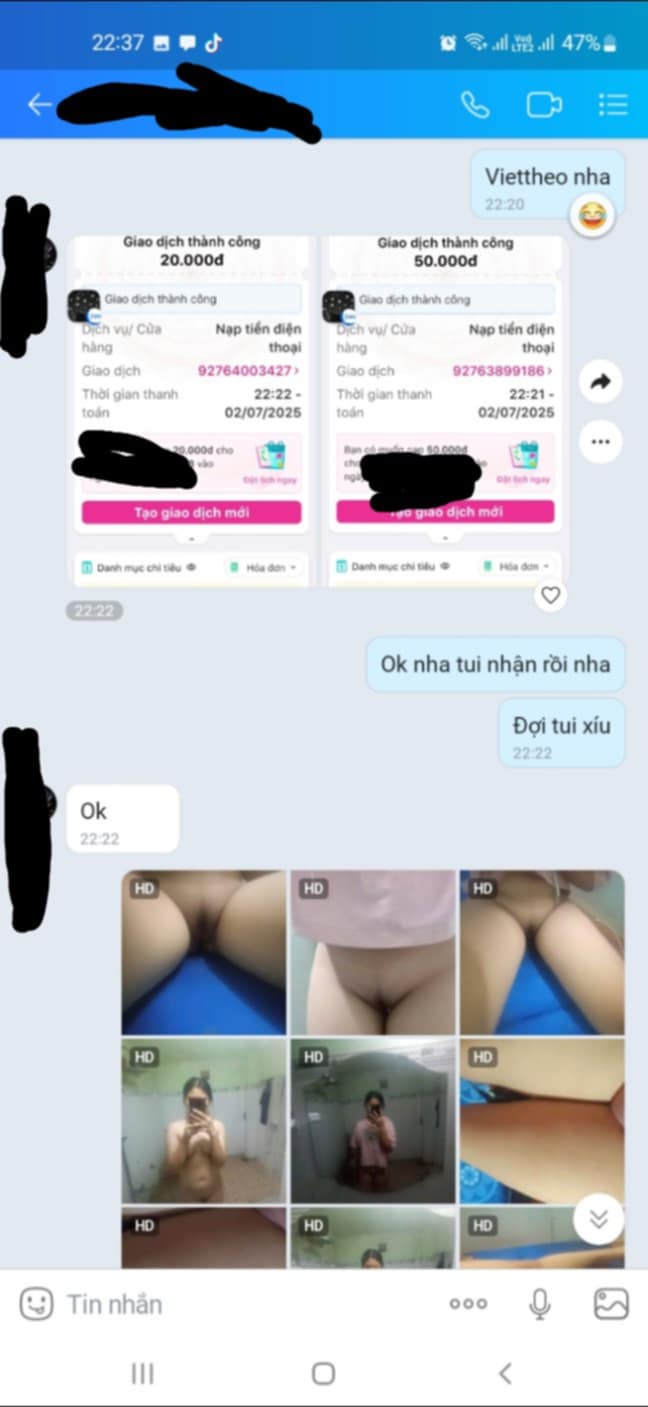Jump to the latest messages
This screenshot has height=1407, width=648.
click(x=599, y=1218)
